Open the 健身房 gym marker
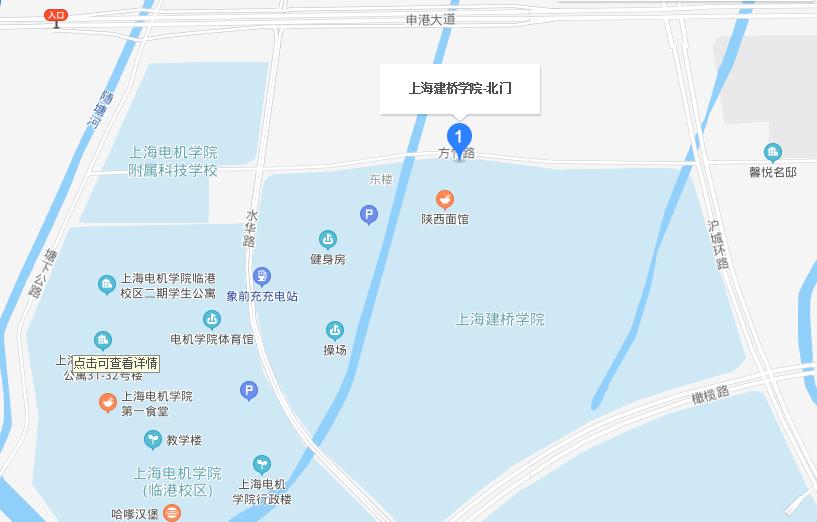The width and height of the screenshot is (817, 522). 327,239
